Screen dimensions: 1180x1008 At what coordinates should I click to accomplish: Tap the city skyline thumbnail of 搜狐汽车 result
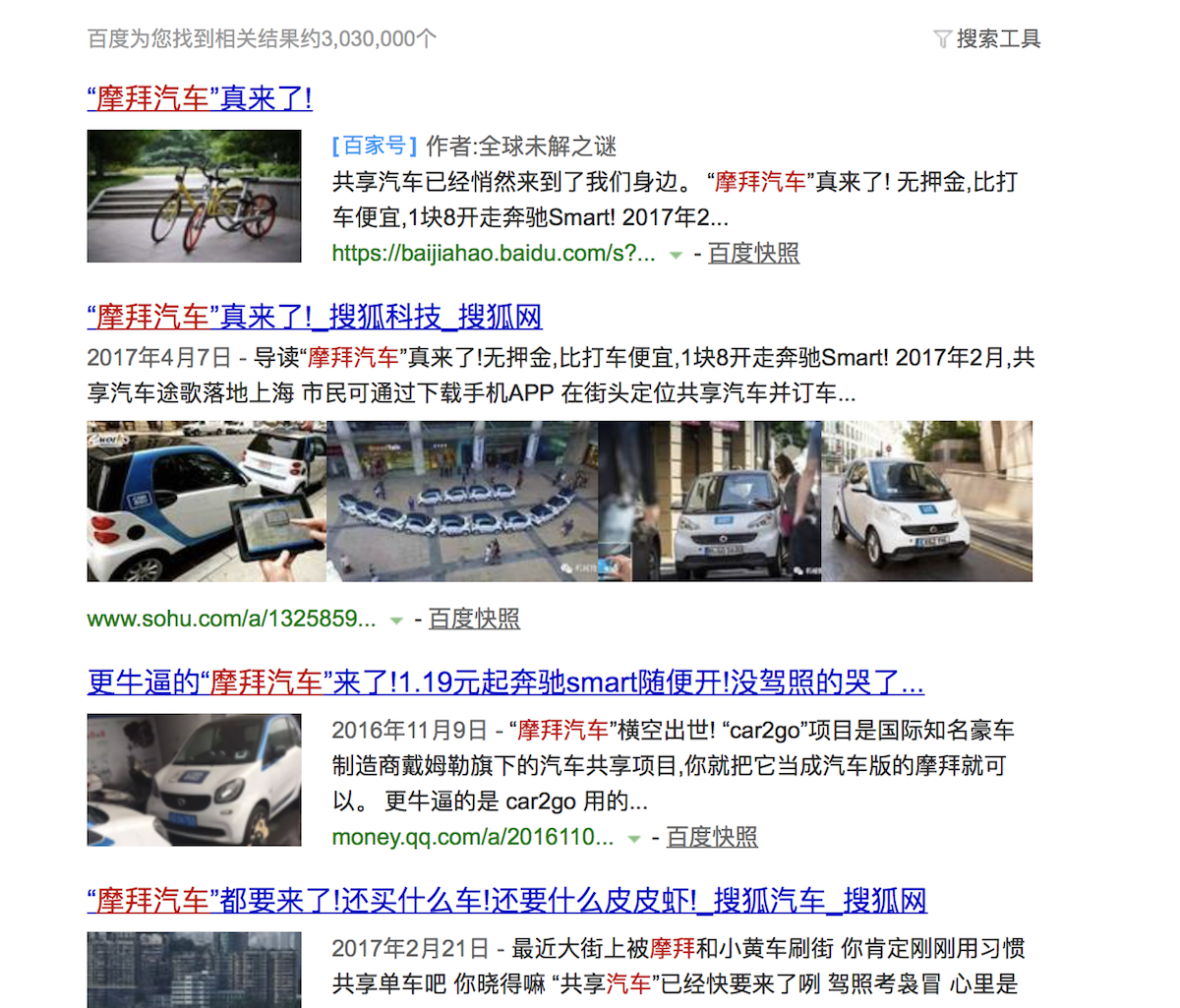pyautogui.click(x=194, y=970)
